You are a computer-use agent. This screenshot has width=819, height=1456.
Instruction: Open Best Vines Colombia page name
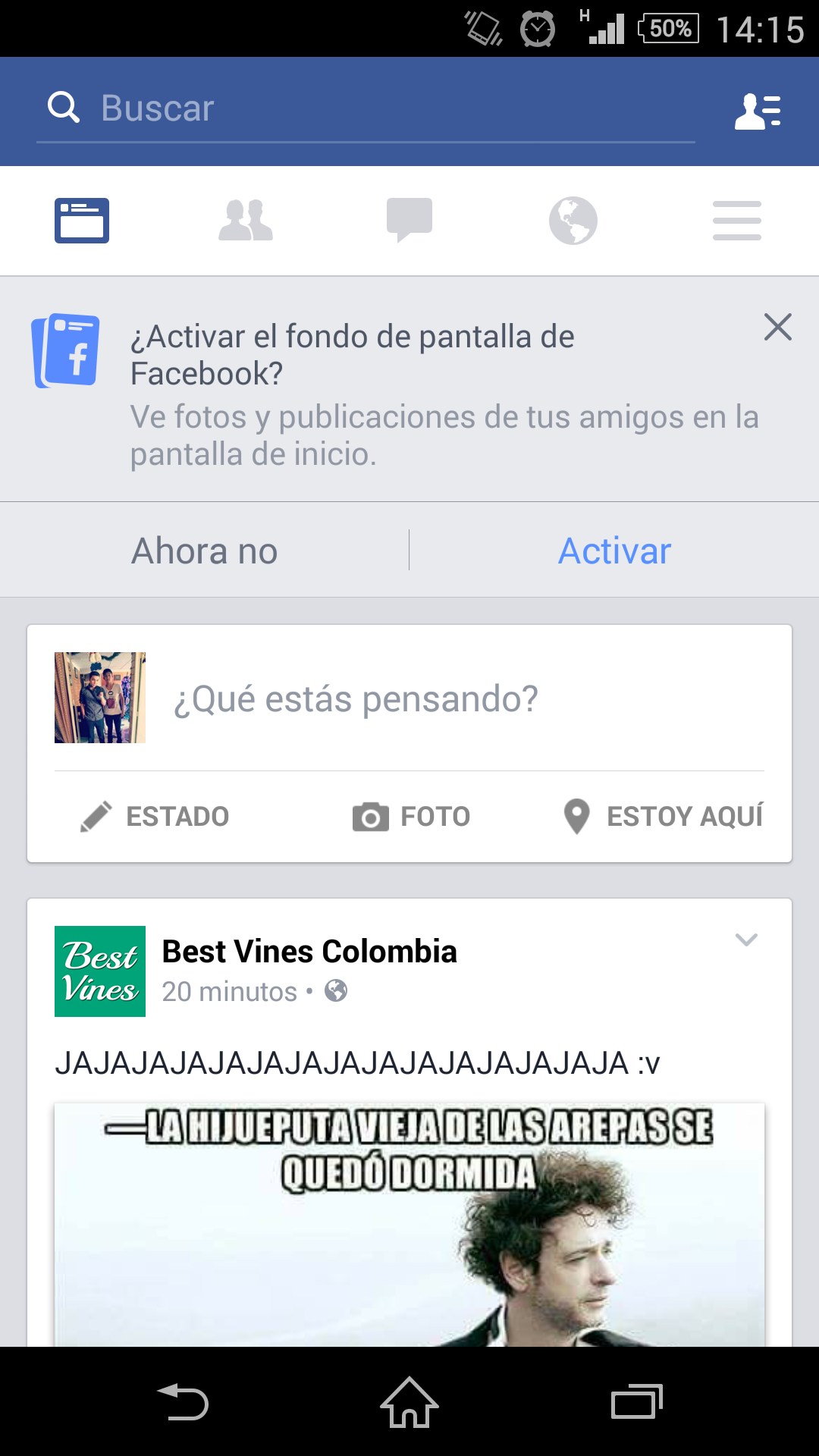click(309, 952)
